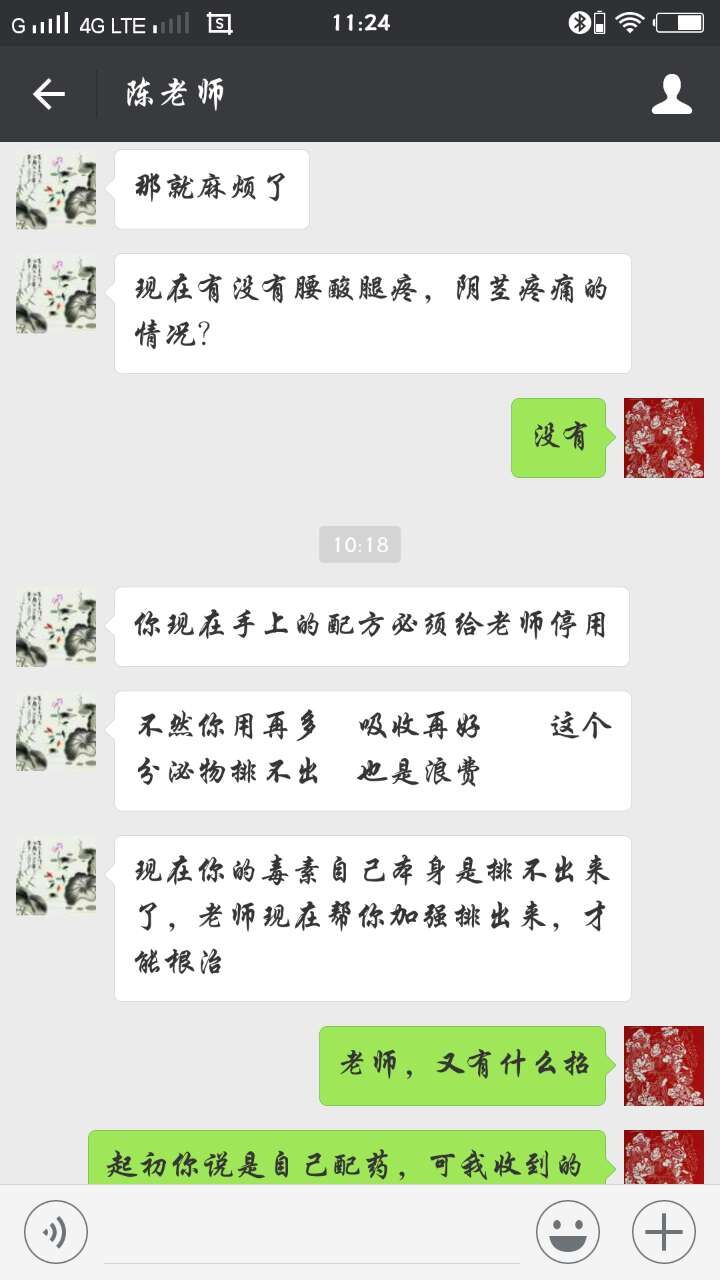Open the emoji sticker panel
This screenshot has height=1280, width=720.
tap(567, 1232)
